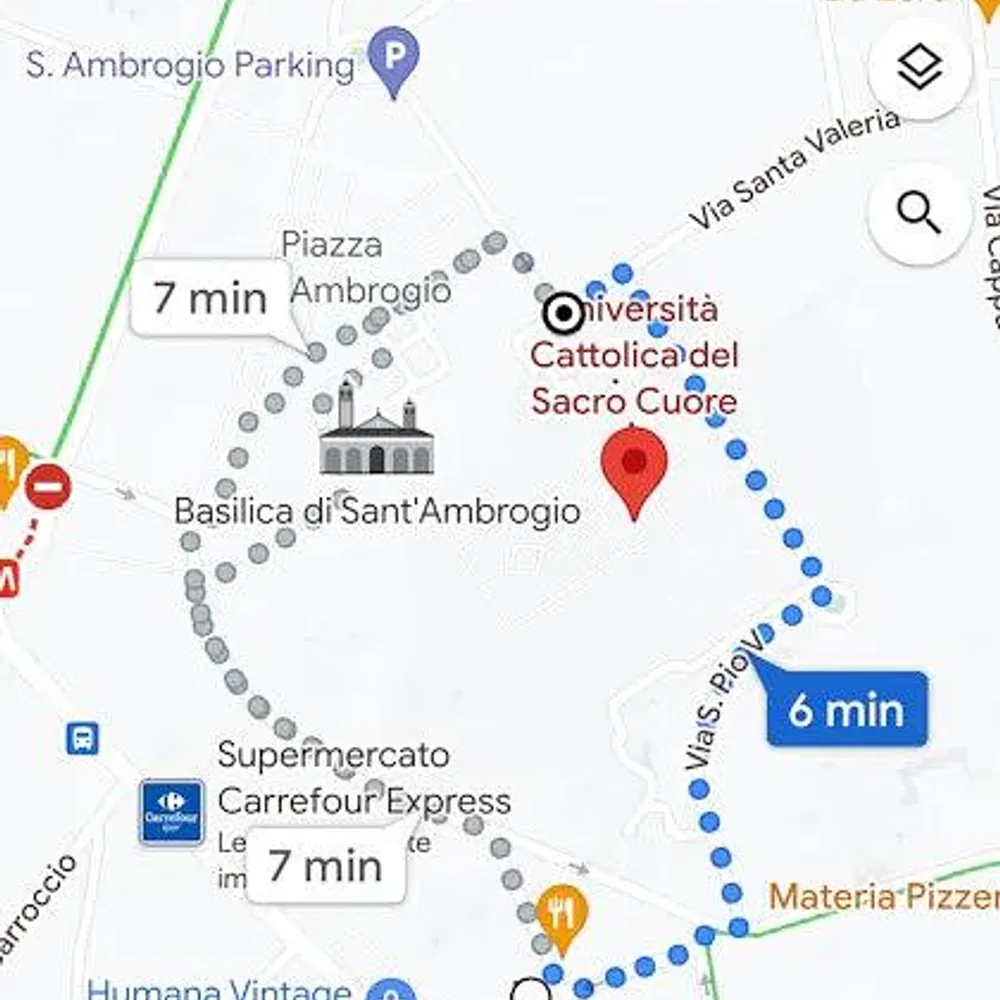Open the Supermercato Carrefour Express place icon

coord(171,812)
